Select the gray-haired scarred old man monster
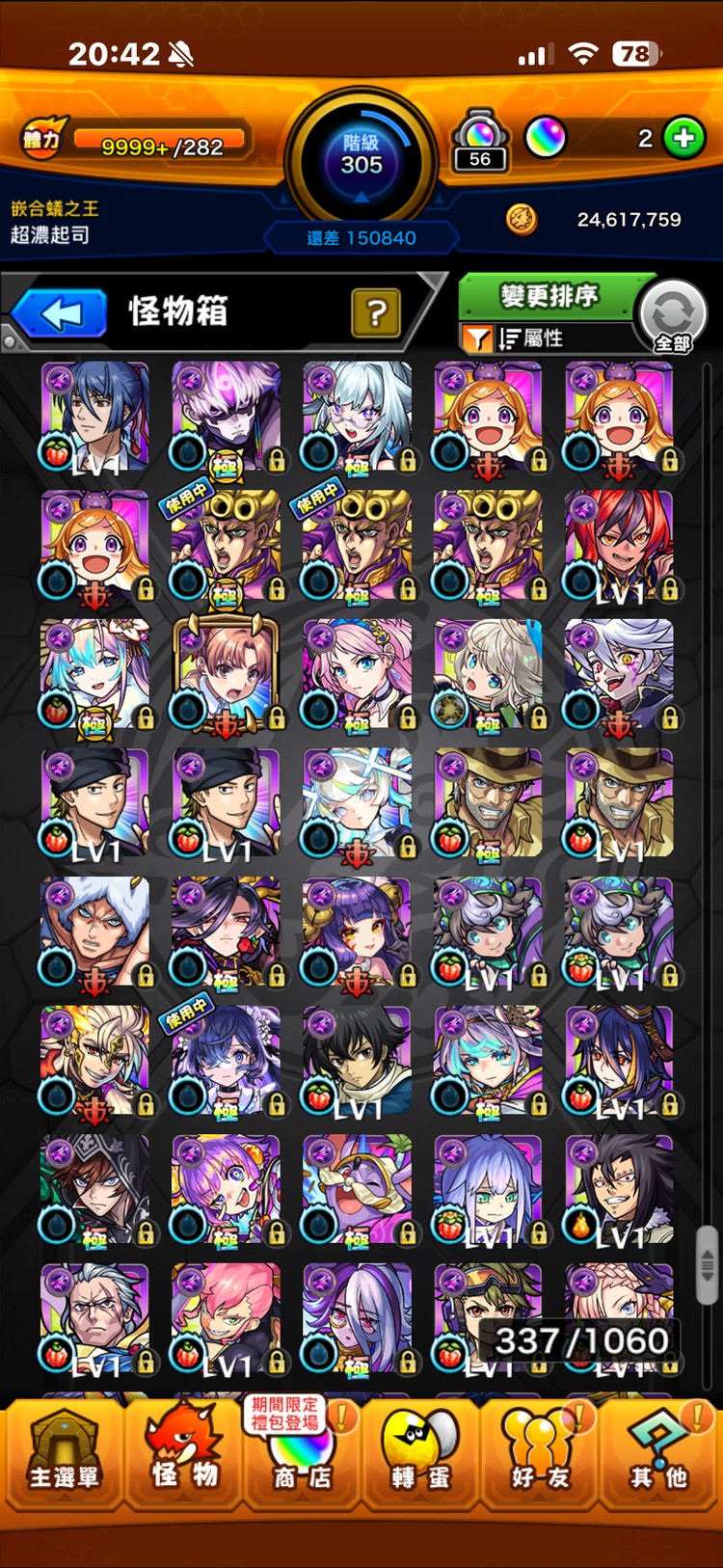The width and height of the screenshot is (723, 1568). point(94,1317)
